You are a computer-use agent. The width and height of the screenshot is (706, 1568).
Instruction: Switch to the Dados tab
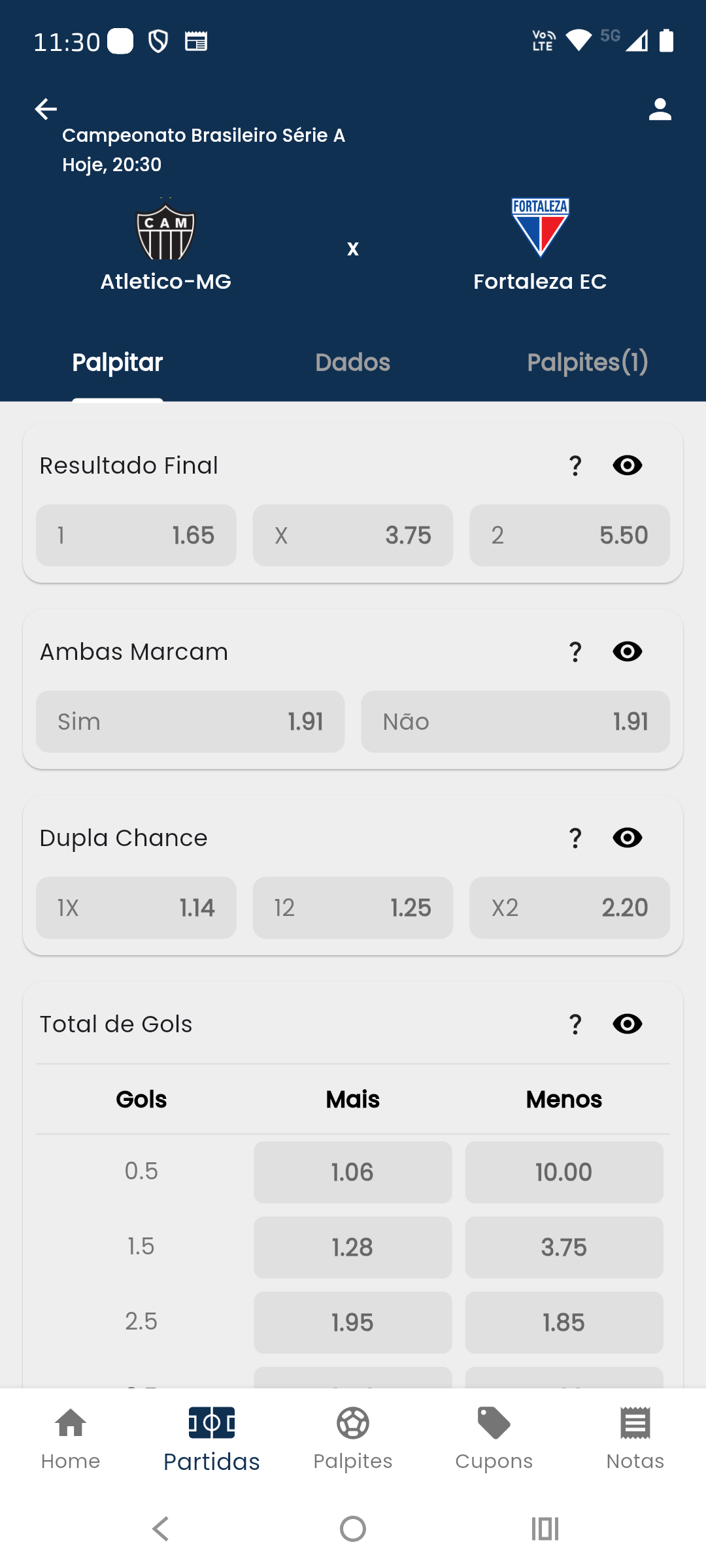pyautogui.click(x=352, y=362)
